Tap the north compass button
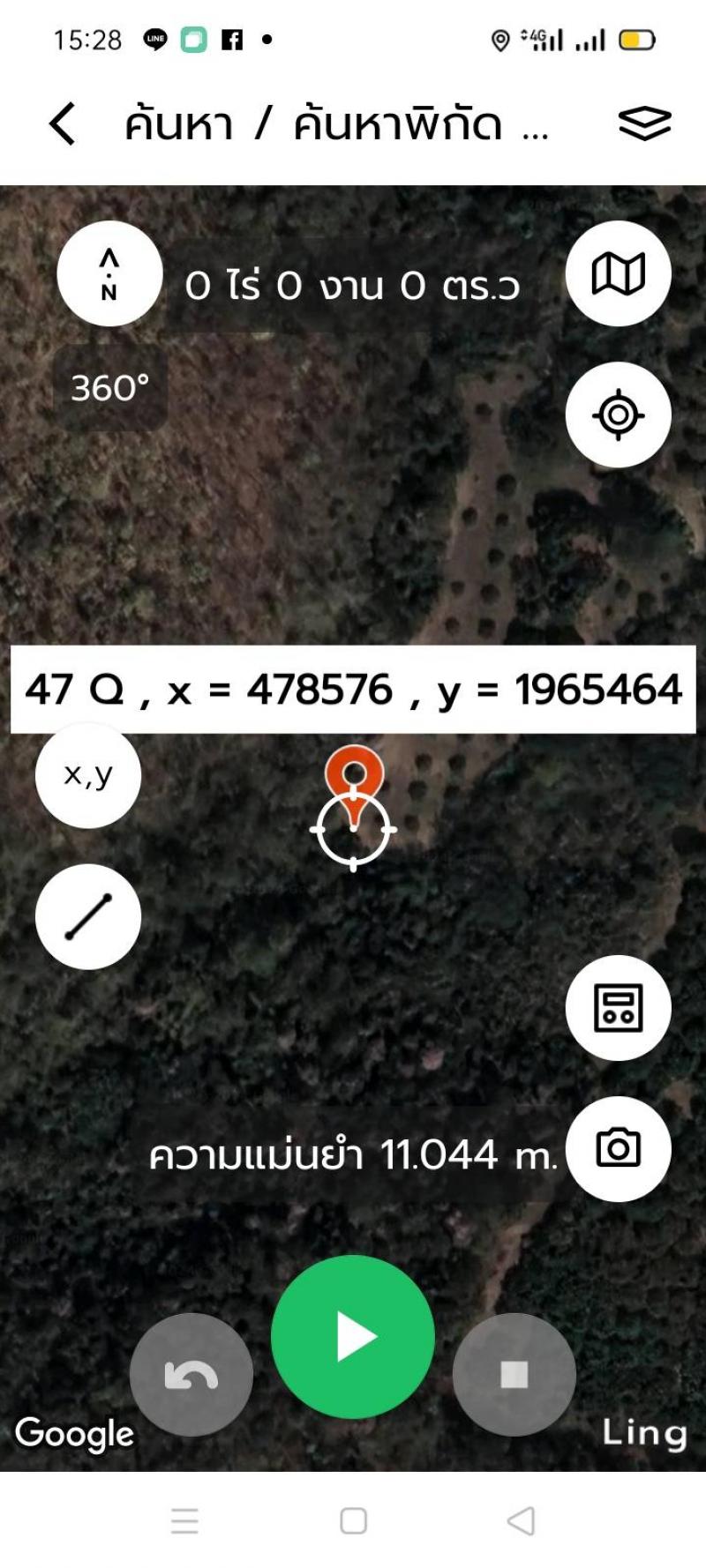Screen dimensions: 706x1568 click(109, 274)
